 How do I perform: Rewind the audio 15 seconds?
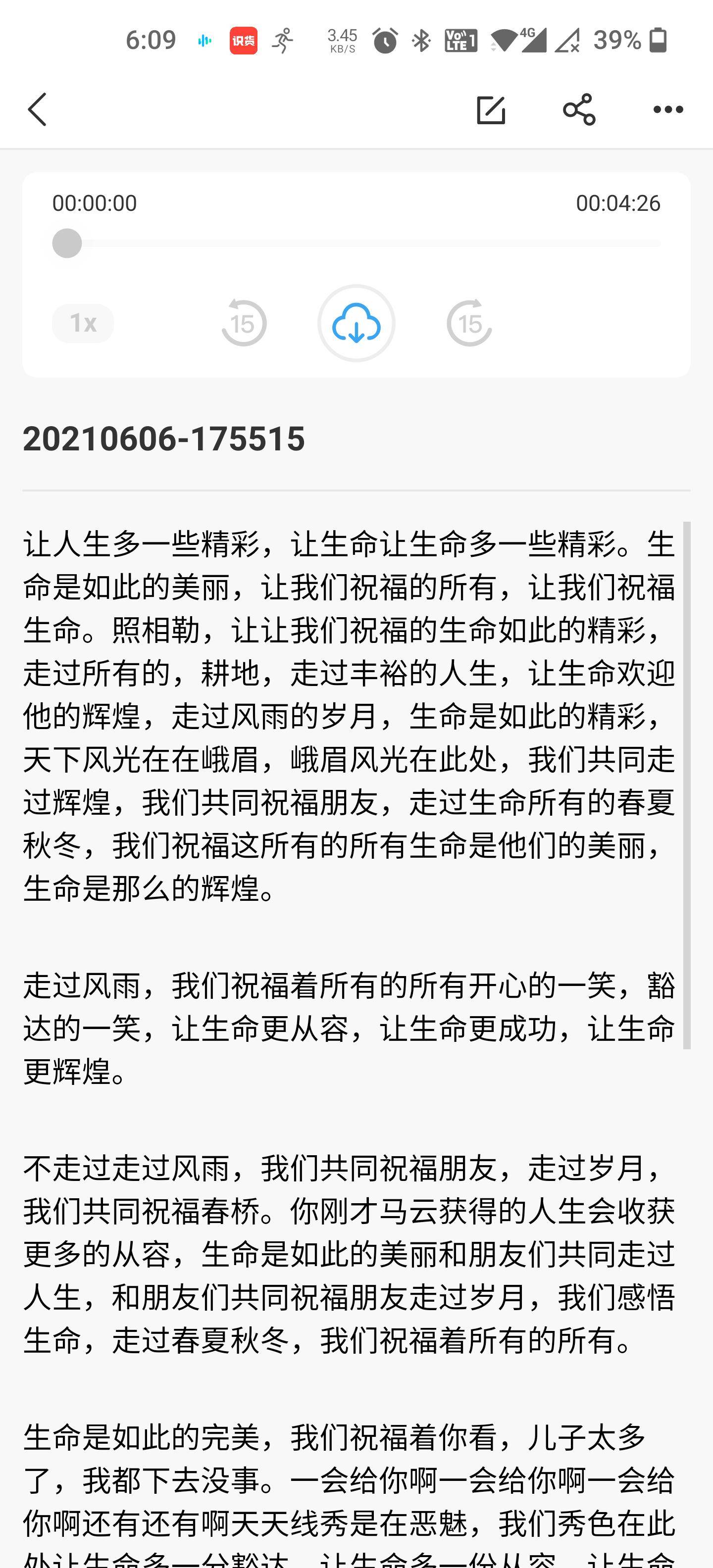click(244, 323)
